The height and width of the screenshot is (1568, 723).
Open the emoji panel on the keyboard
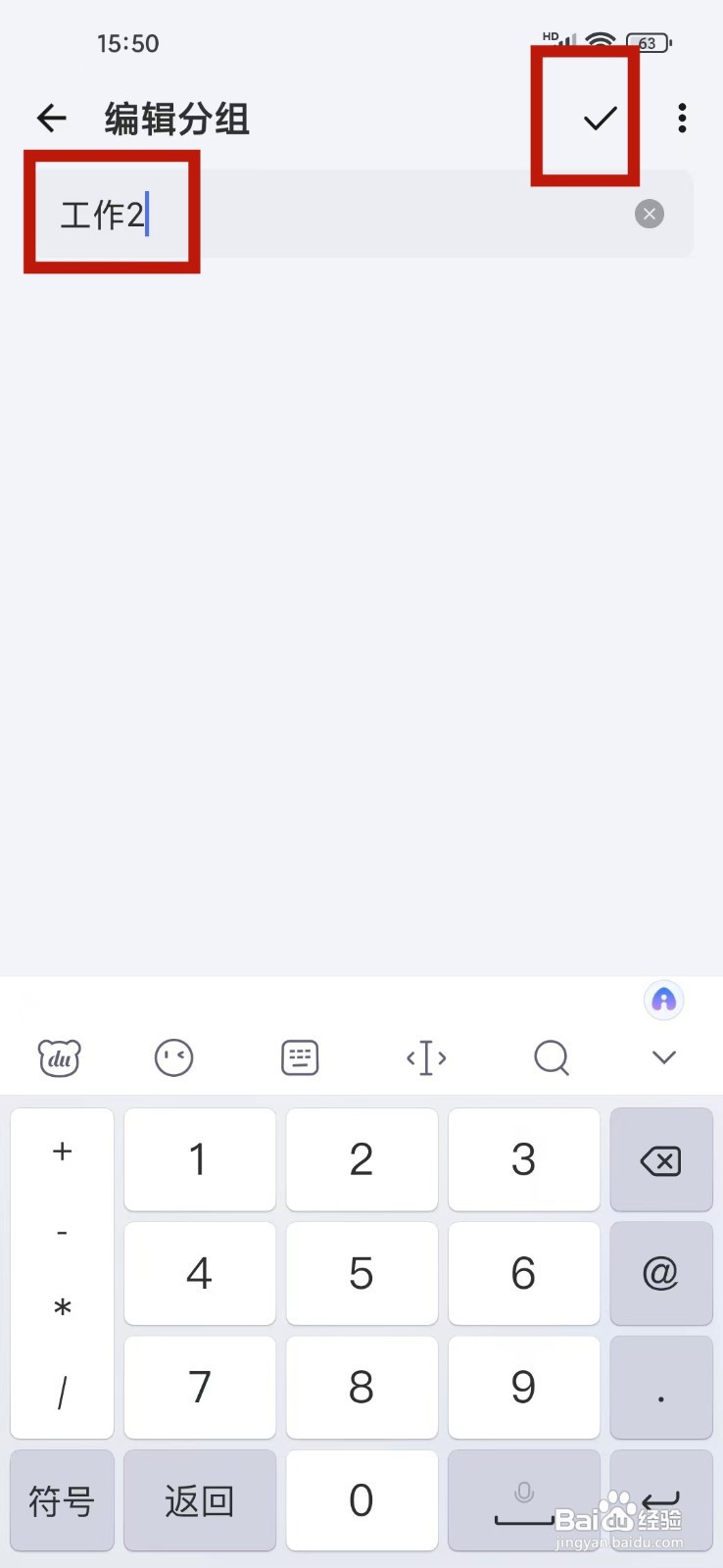coord(174,1057)
